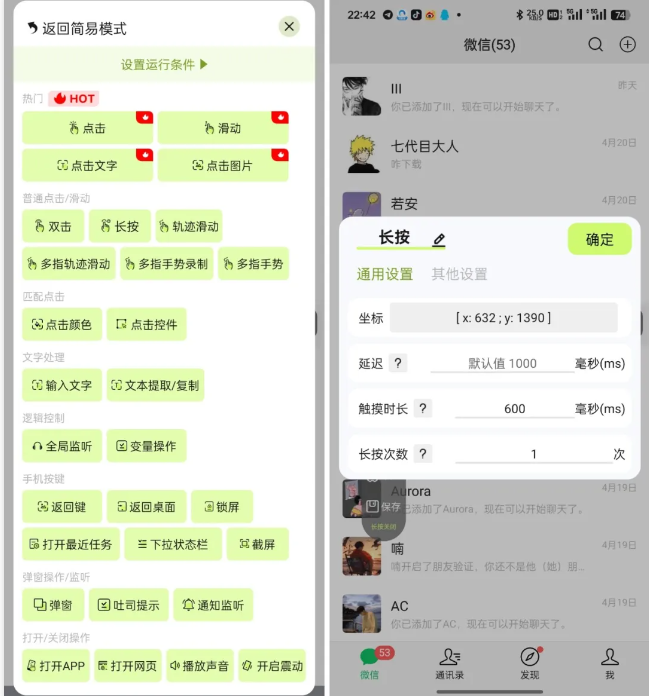Choose the 点击图片 action
Image resolution: width=649 pixels, height=696 pixels.
click(222, 165)
